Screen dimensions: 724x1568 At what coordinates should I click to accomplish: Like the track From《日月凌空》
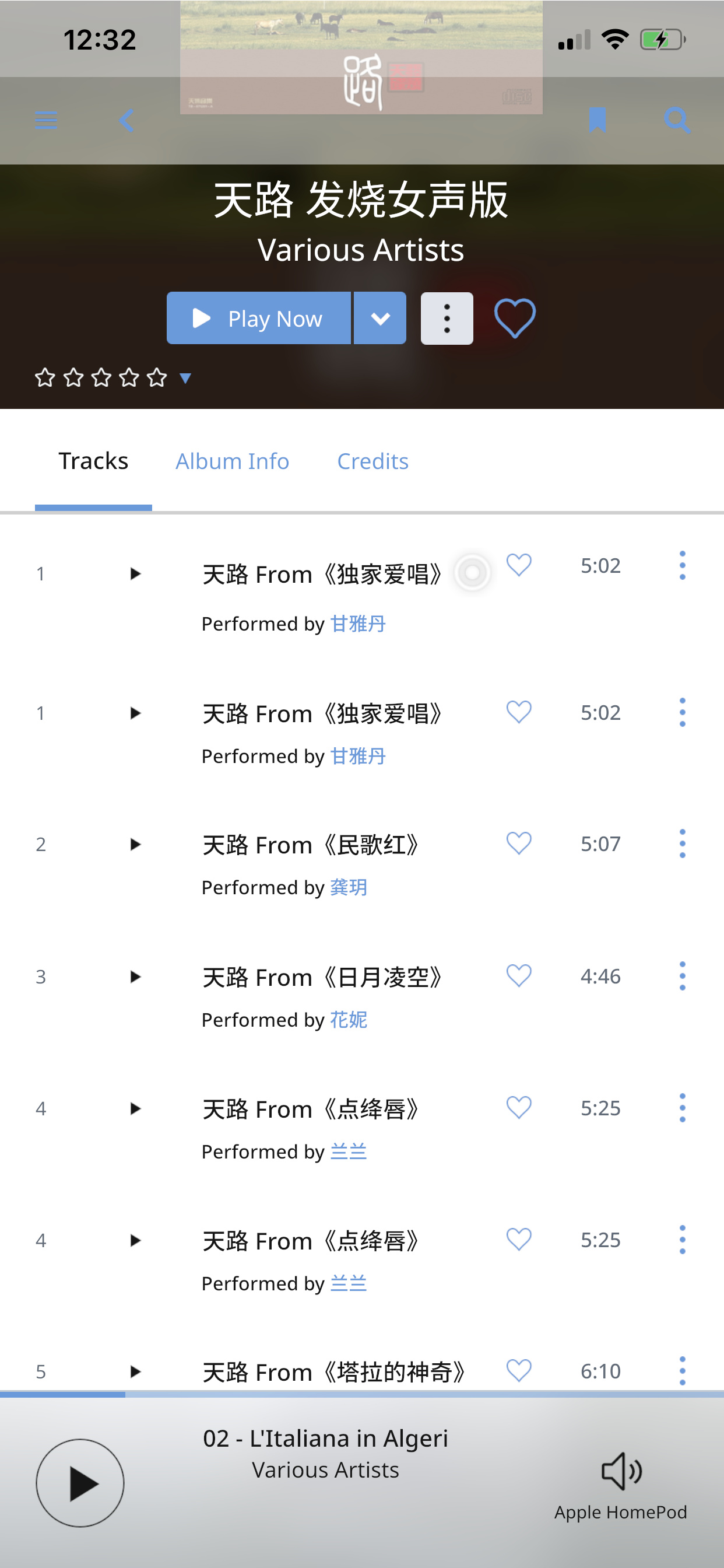coord(519,976)
